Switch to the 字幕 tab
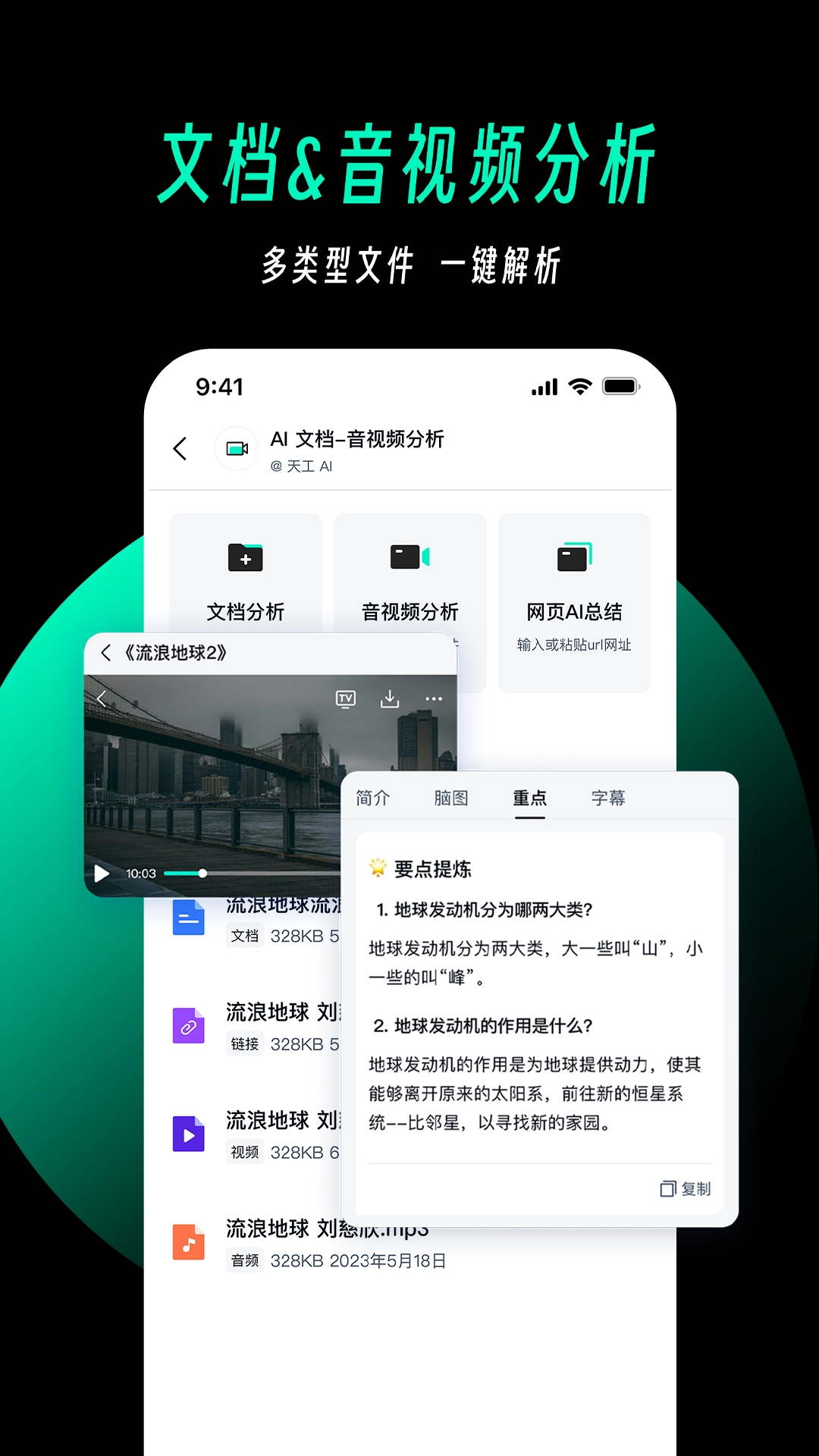Image resolution: width=819 pixels, height=1456 pixels. coord(607,798)
